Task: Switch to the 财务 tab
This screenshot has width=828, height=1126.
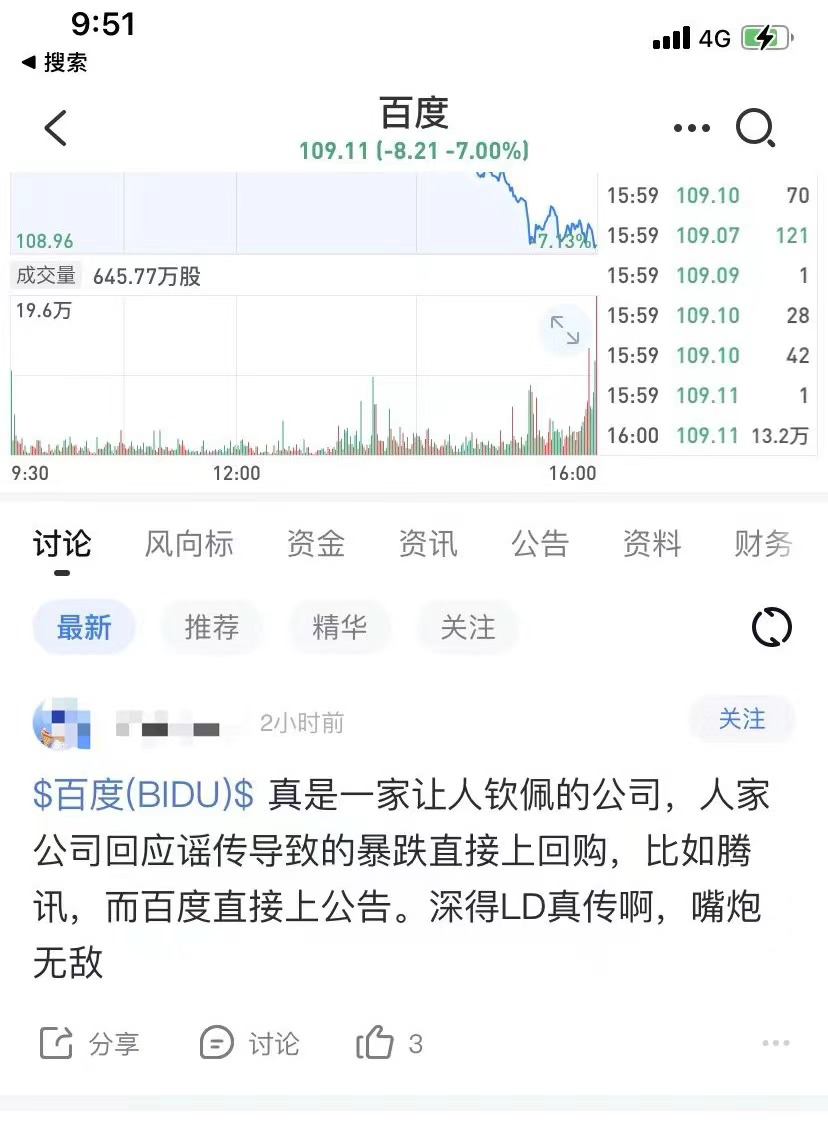Action: tap(763, 544)
